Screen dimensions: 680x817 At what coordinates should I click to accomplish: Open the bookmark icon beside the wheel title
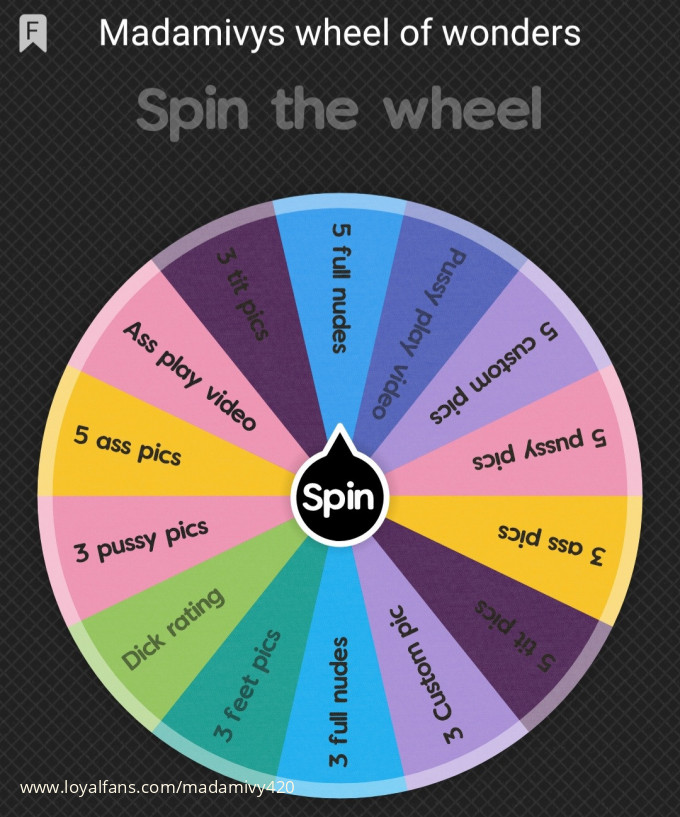33,33
